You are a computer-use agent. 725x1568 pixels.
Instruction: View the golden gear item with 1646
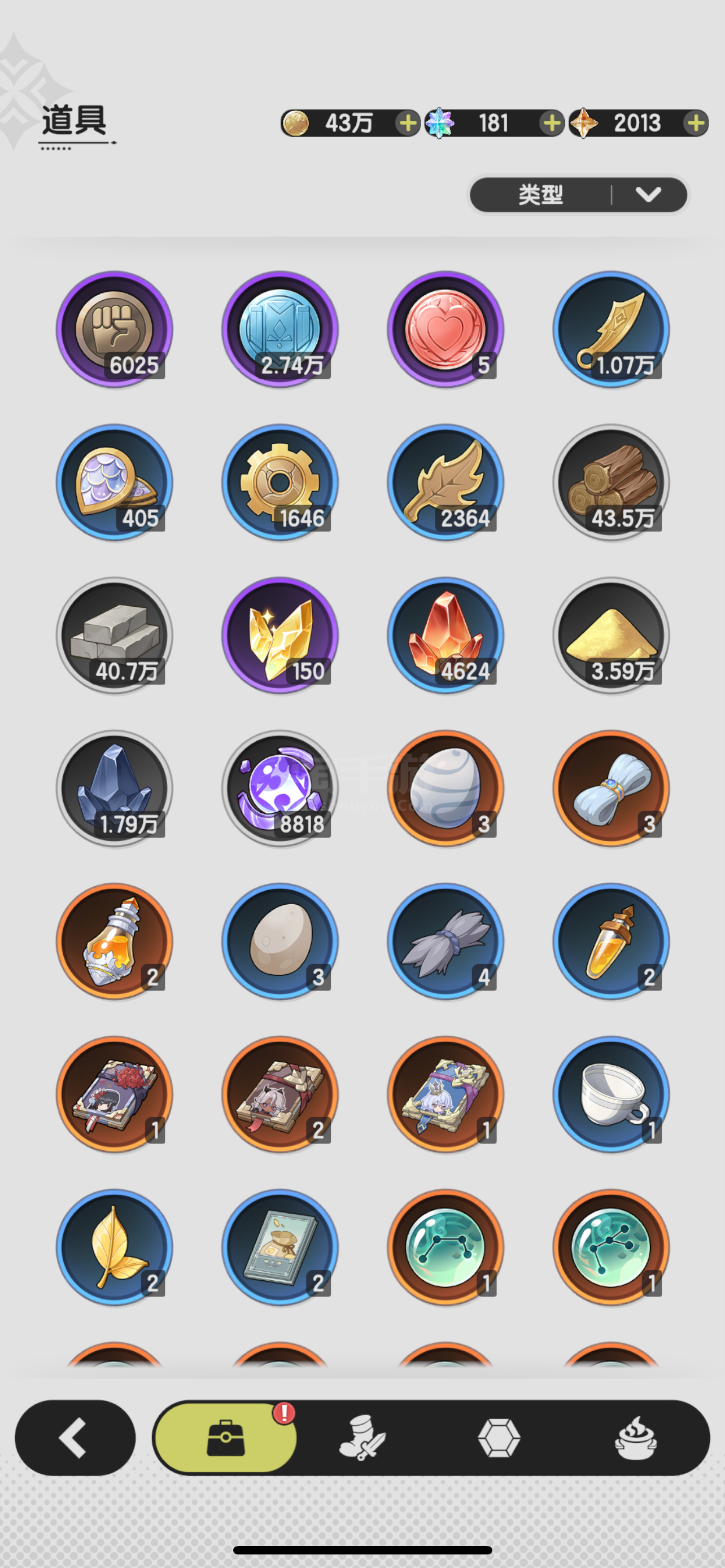[x=280, y=482]
